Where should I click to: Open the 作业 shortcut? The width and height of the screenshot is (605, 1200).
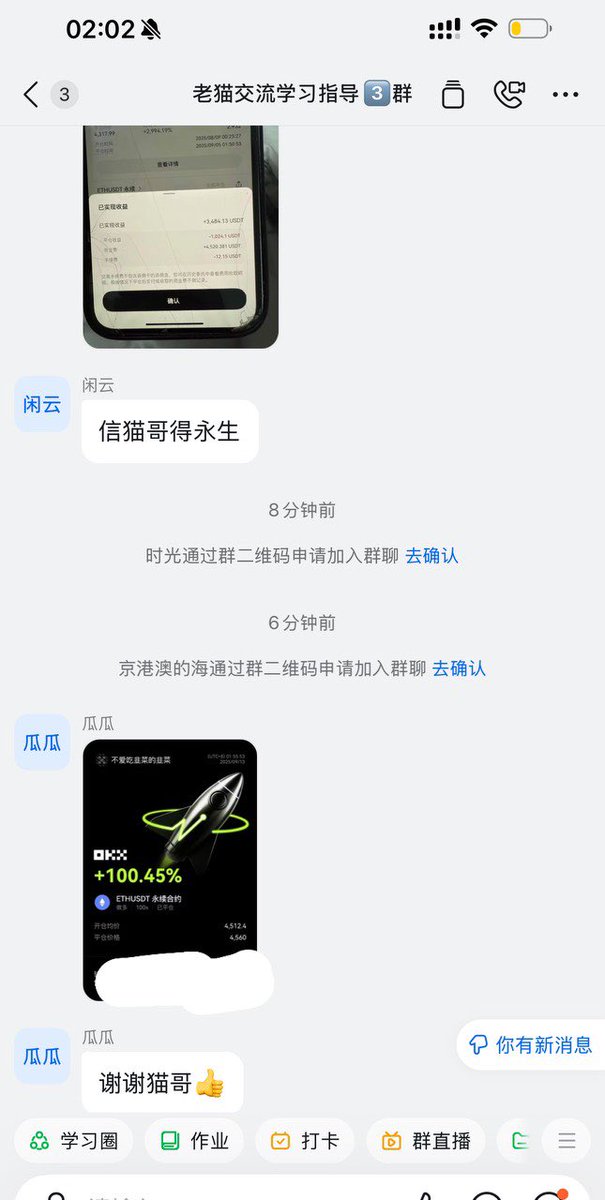[x=195, y=1141]
